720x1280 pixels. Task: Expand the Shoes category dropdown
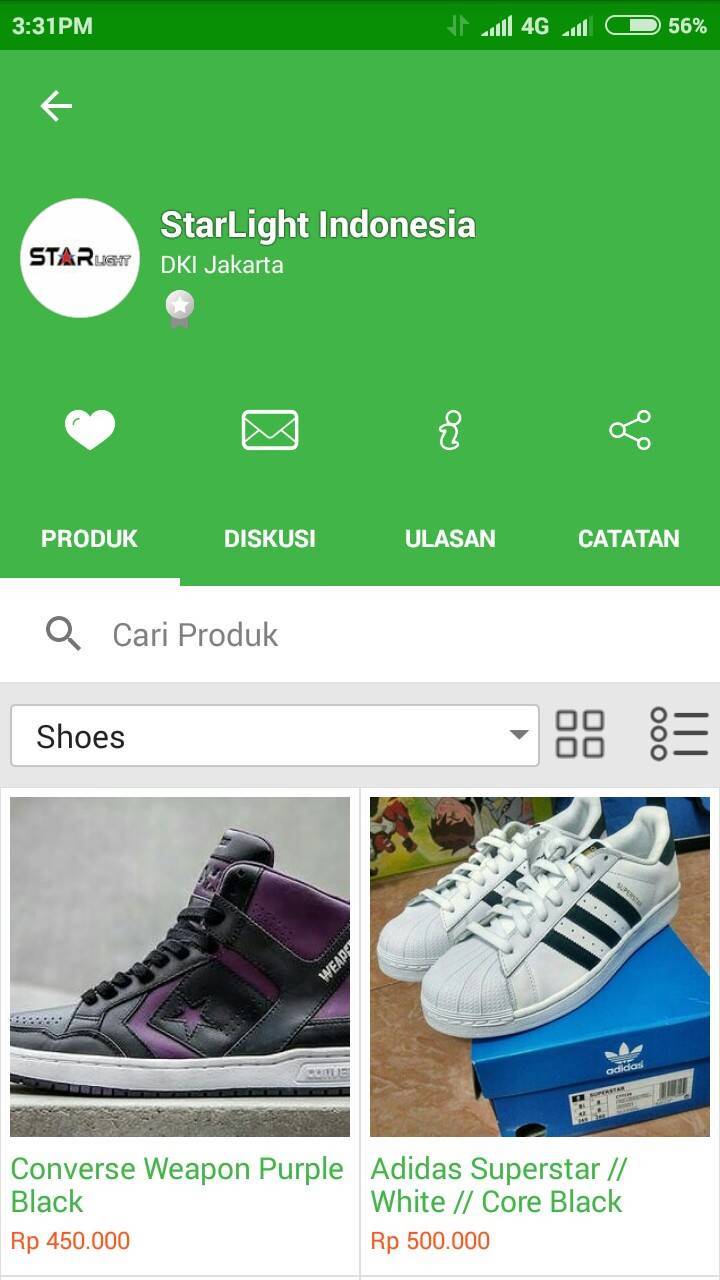click(274, 736)
